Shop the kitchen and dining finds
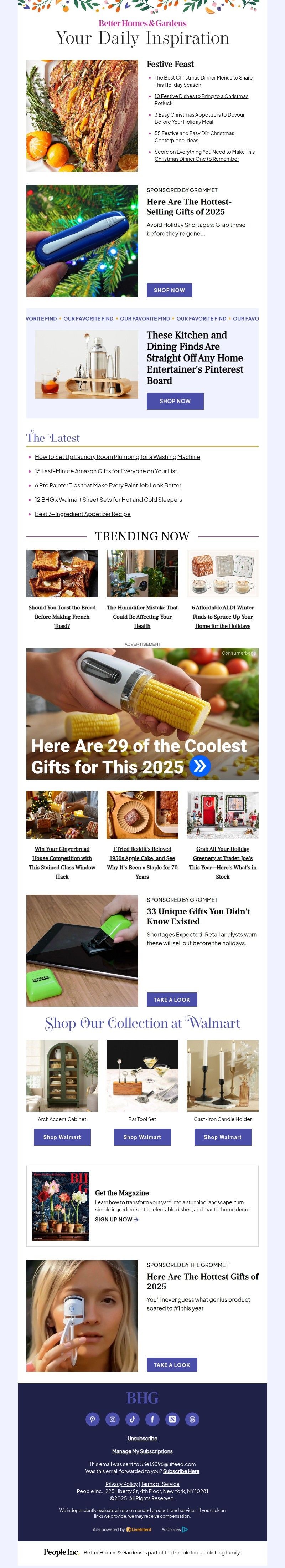Screen dimensions: 285x1568 coord(175,401)
